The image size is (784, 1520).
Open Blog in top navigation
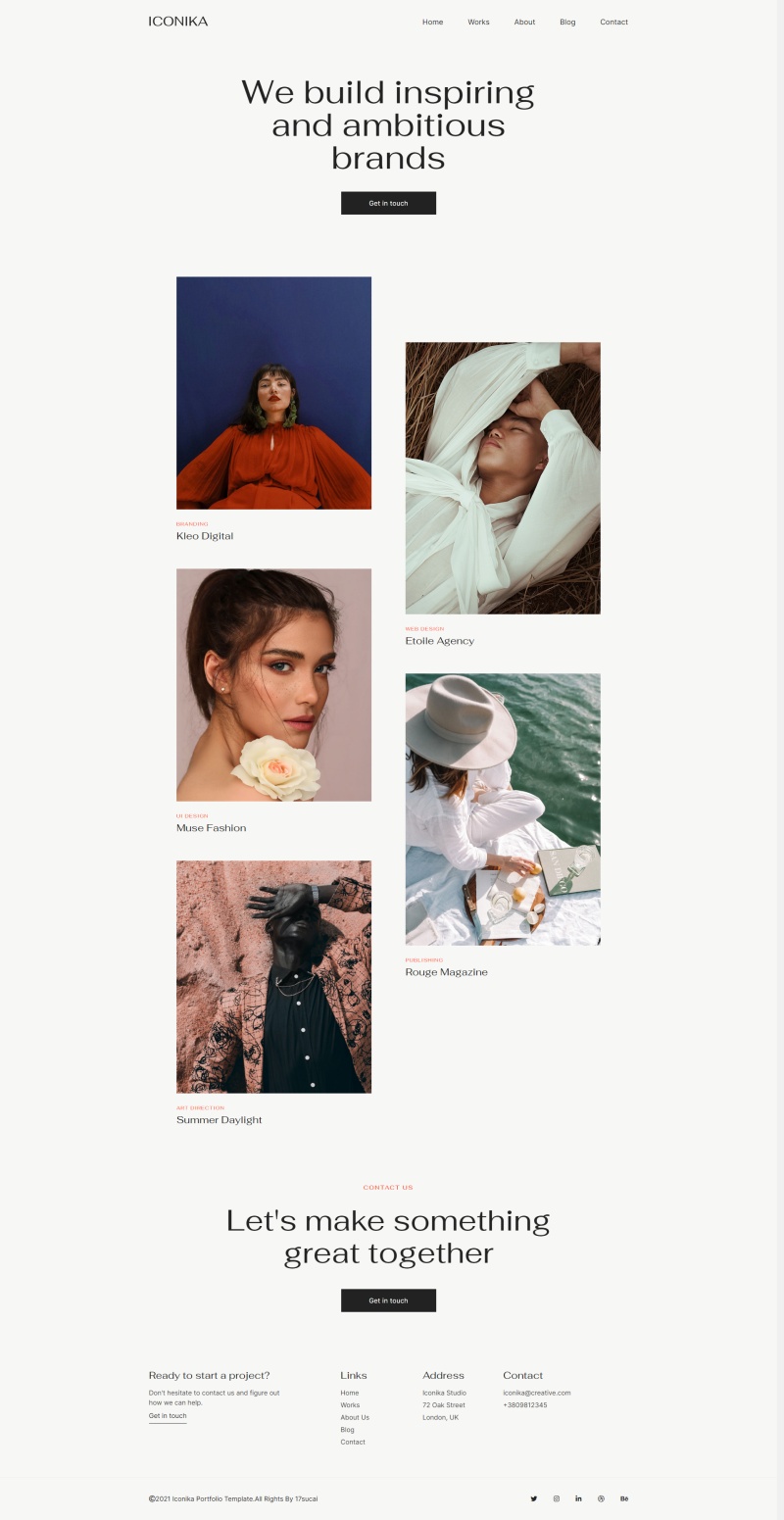(x=567, y=22)
